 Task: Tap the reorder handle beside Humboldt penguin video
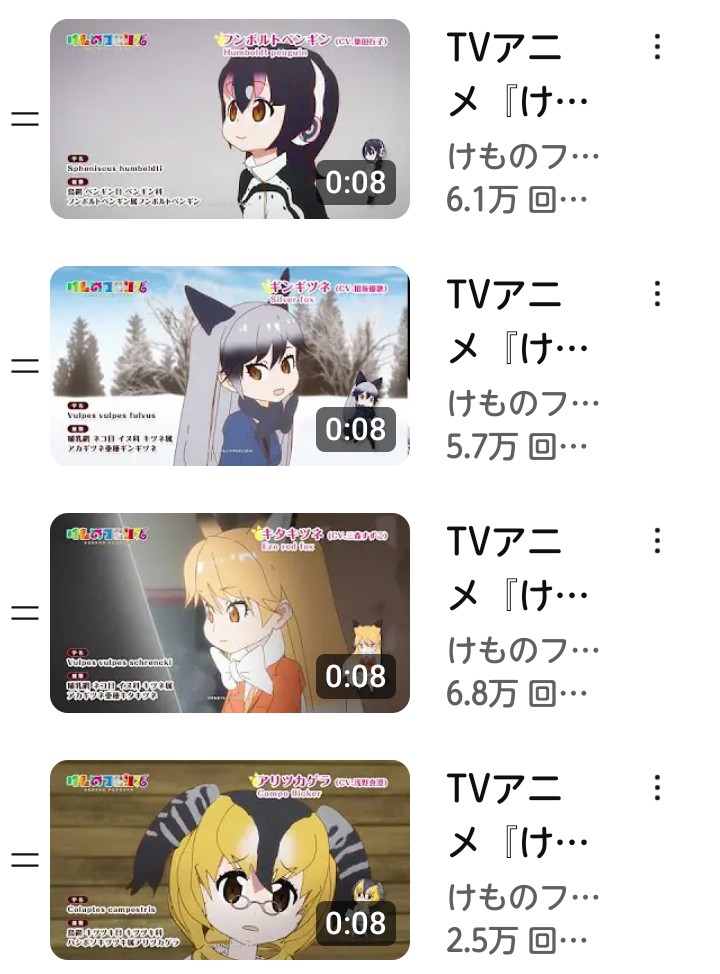pyautogui.click(x=24, y=119)
